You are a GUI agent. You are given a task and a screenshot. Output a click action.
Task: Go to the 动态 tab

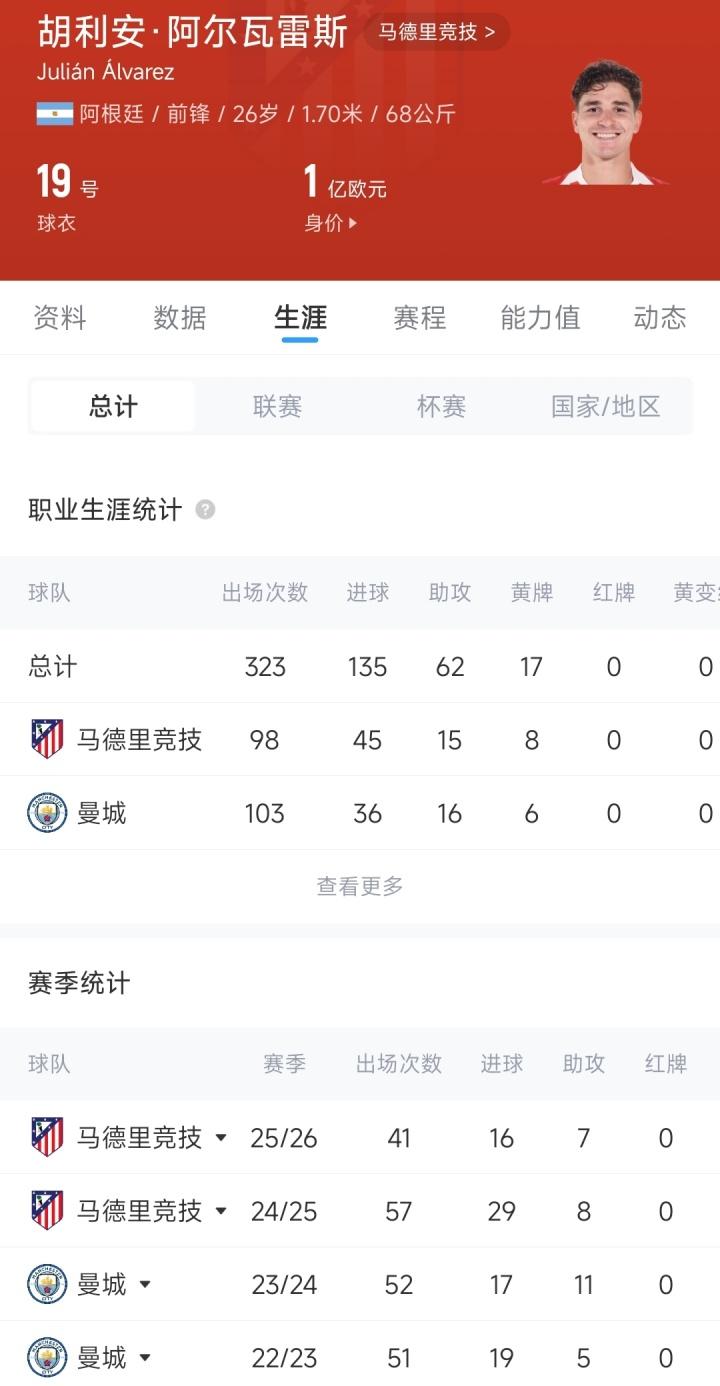point(660,318)
